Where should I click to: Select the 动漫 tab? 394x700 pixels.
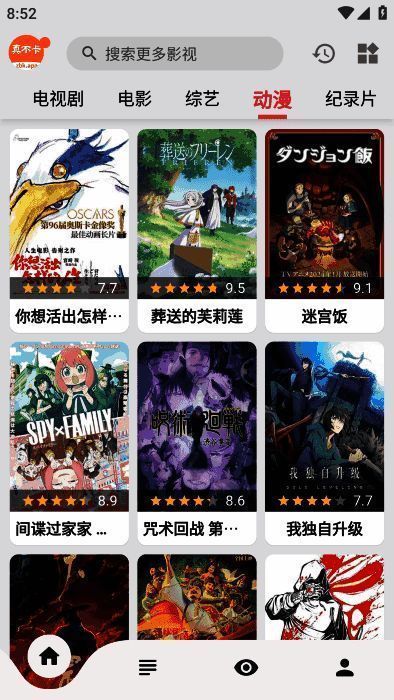tap(272, 99)
